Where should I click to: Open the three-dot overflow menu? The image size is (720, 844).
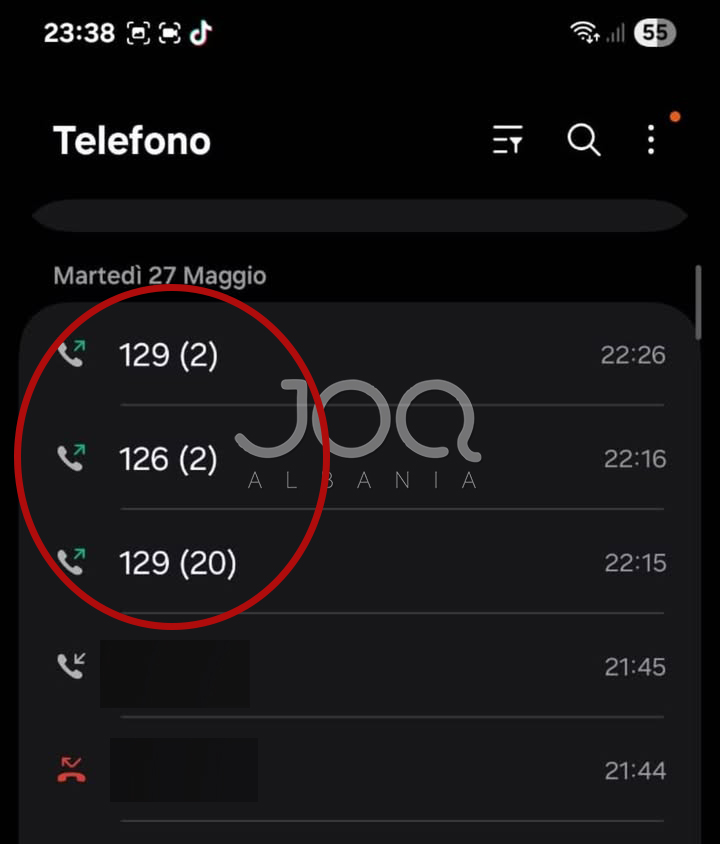click(651, 140)
